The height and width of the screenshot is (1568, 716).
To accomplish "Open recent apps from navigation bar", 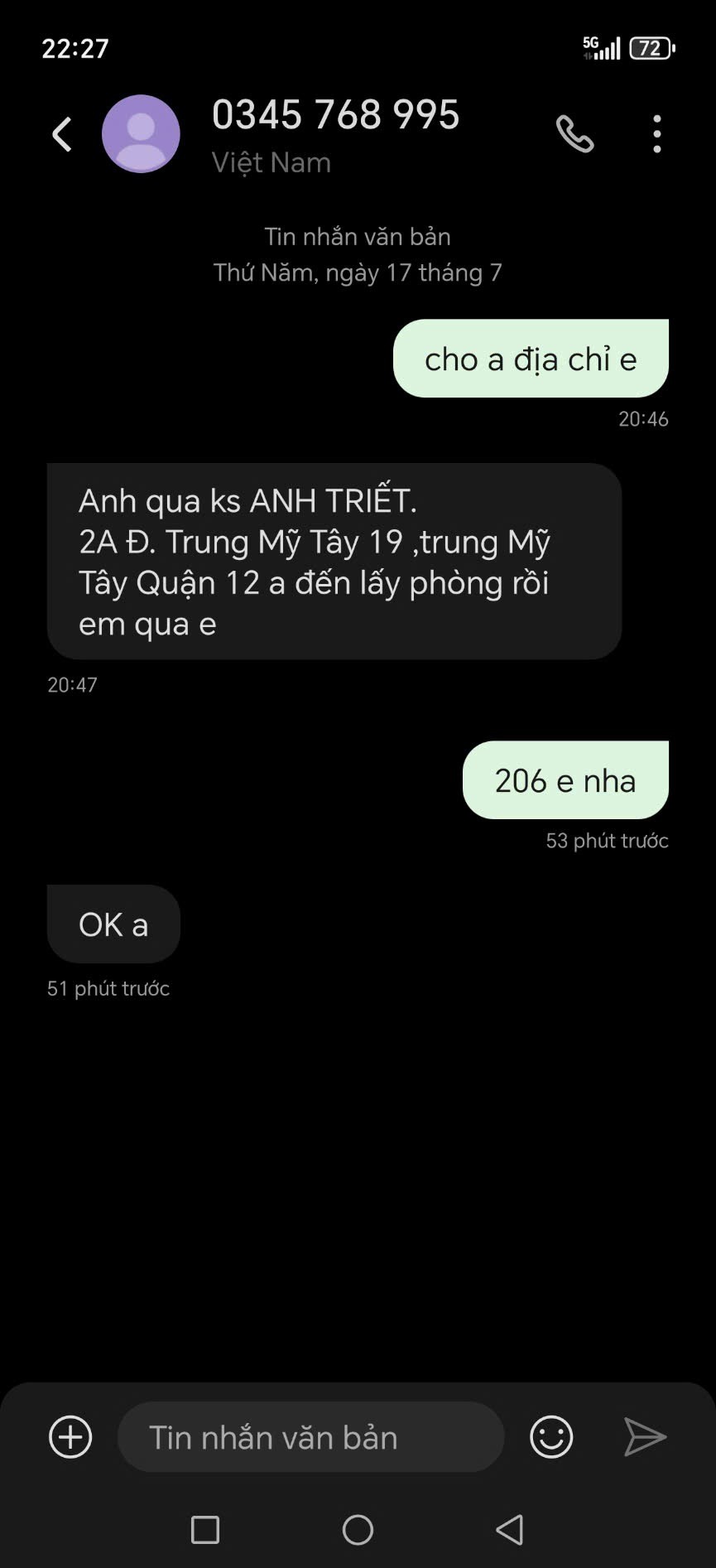I will click(x=205, y=1530).
